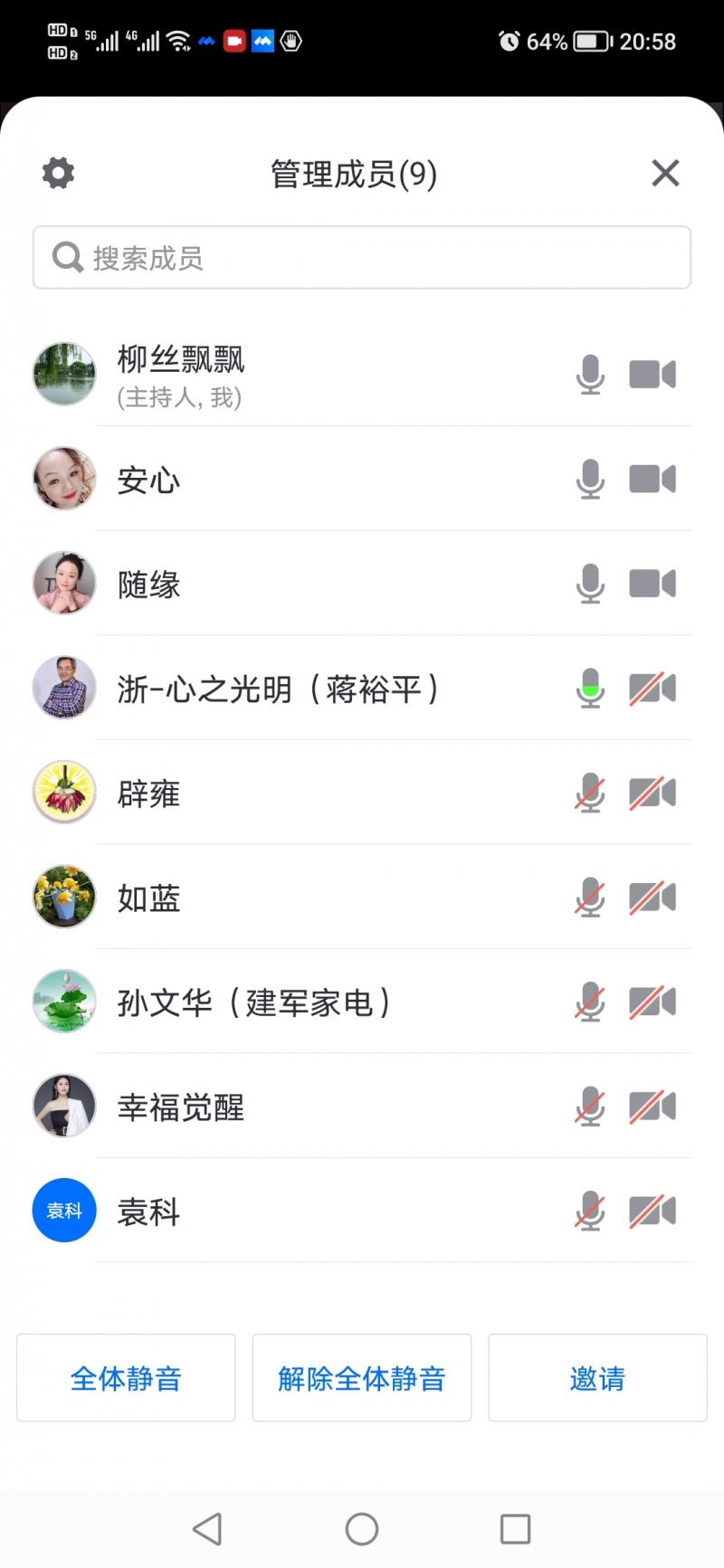This screenshot has height=1568, width=724.
Task: Tap the Android back navigation button
Action: pyautogui.click(x=207, y=1529)
